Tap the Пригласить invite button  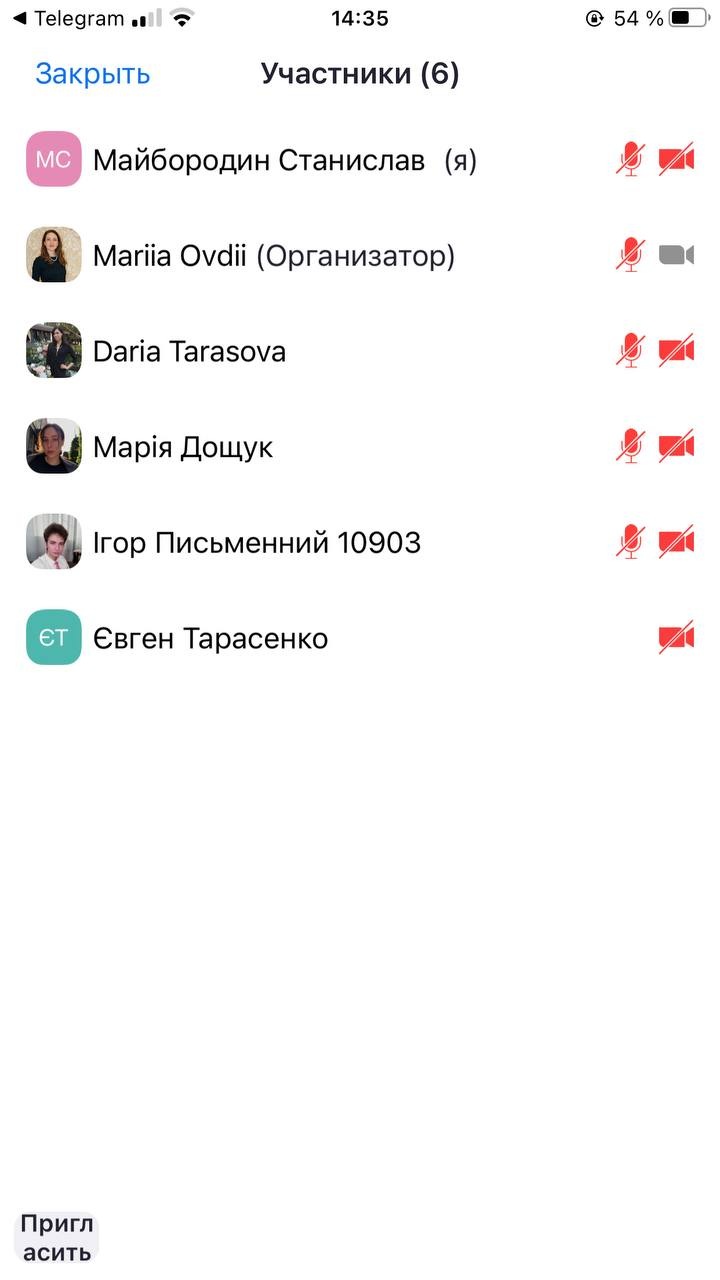(x=58, y=1238)
